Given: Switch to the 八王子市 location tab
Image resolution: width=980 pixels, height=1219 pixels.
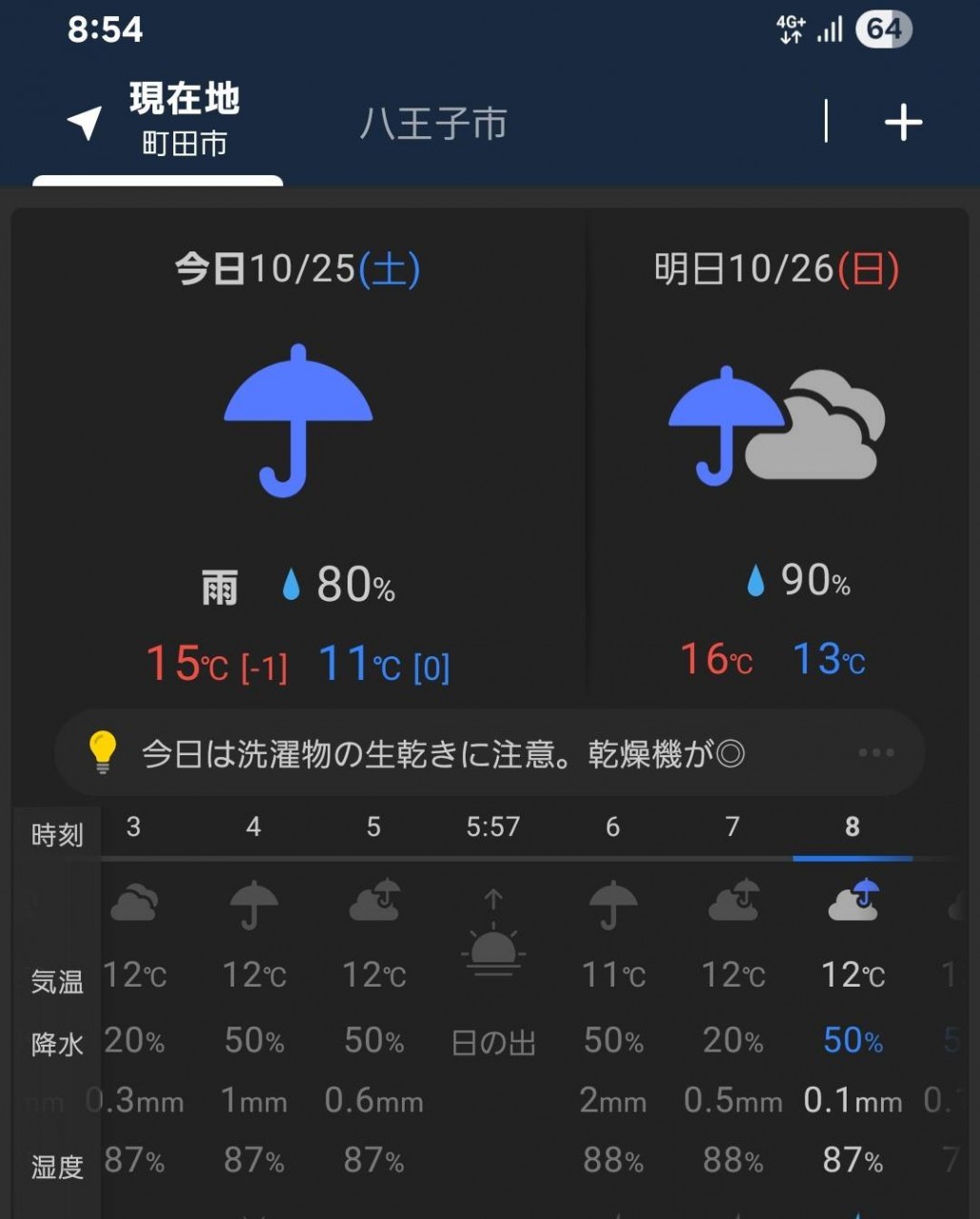Looking at the screenshot, I should point(433,124).
